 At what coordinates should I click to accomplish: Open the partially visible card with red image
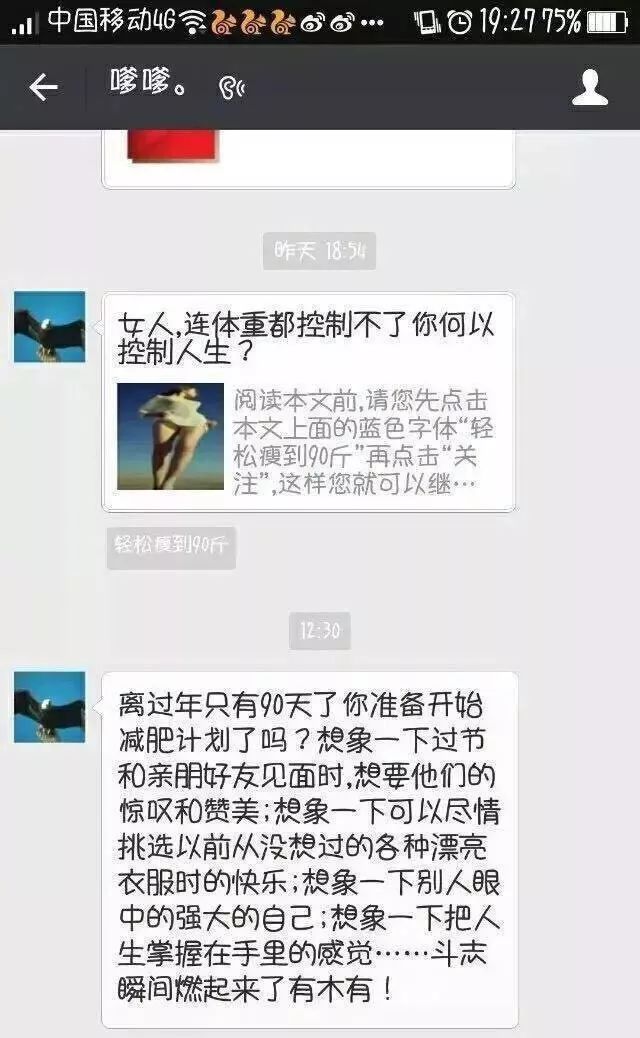pyautogui.click(x=309, y=158)
